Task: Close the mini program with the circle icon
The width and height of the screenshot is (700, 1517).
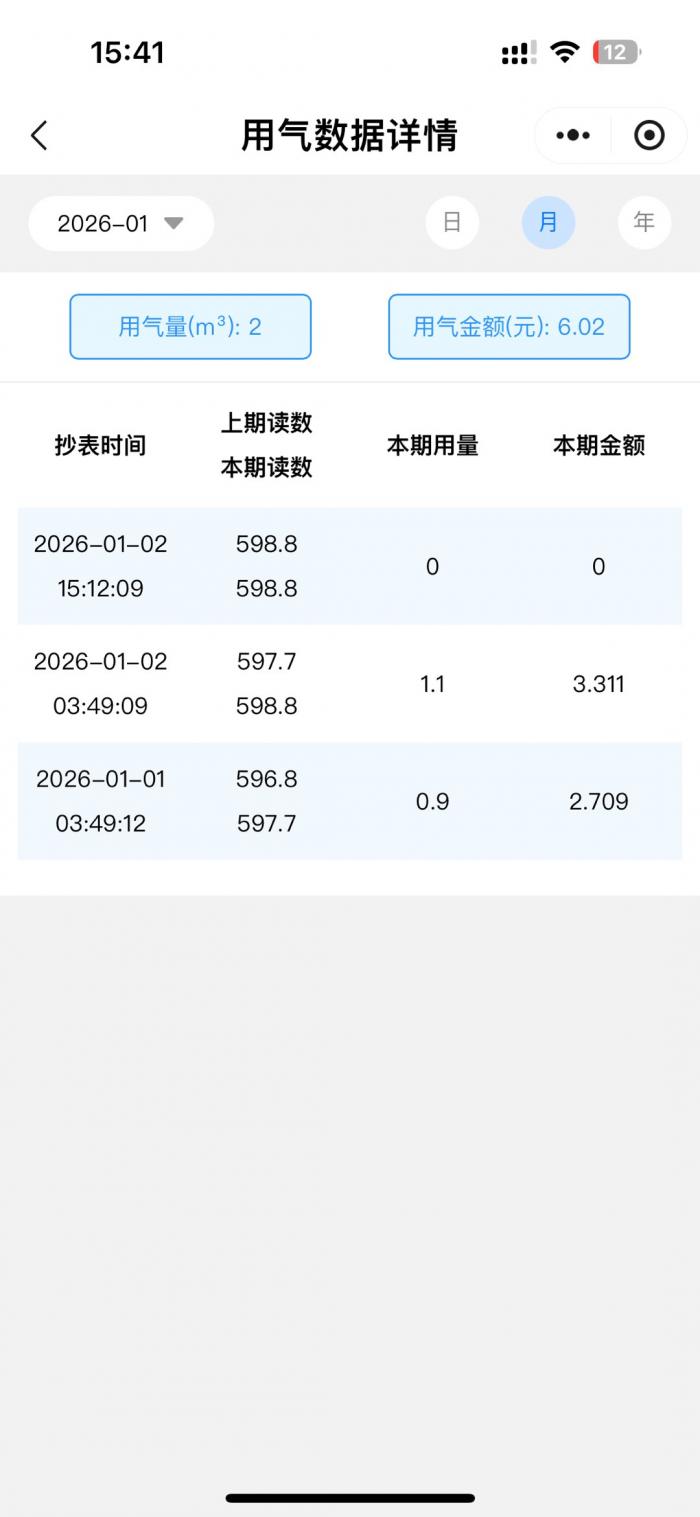Action: 649,135
